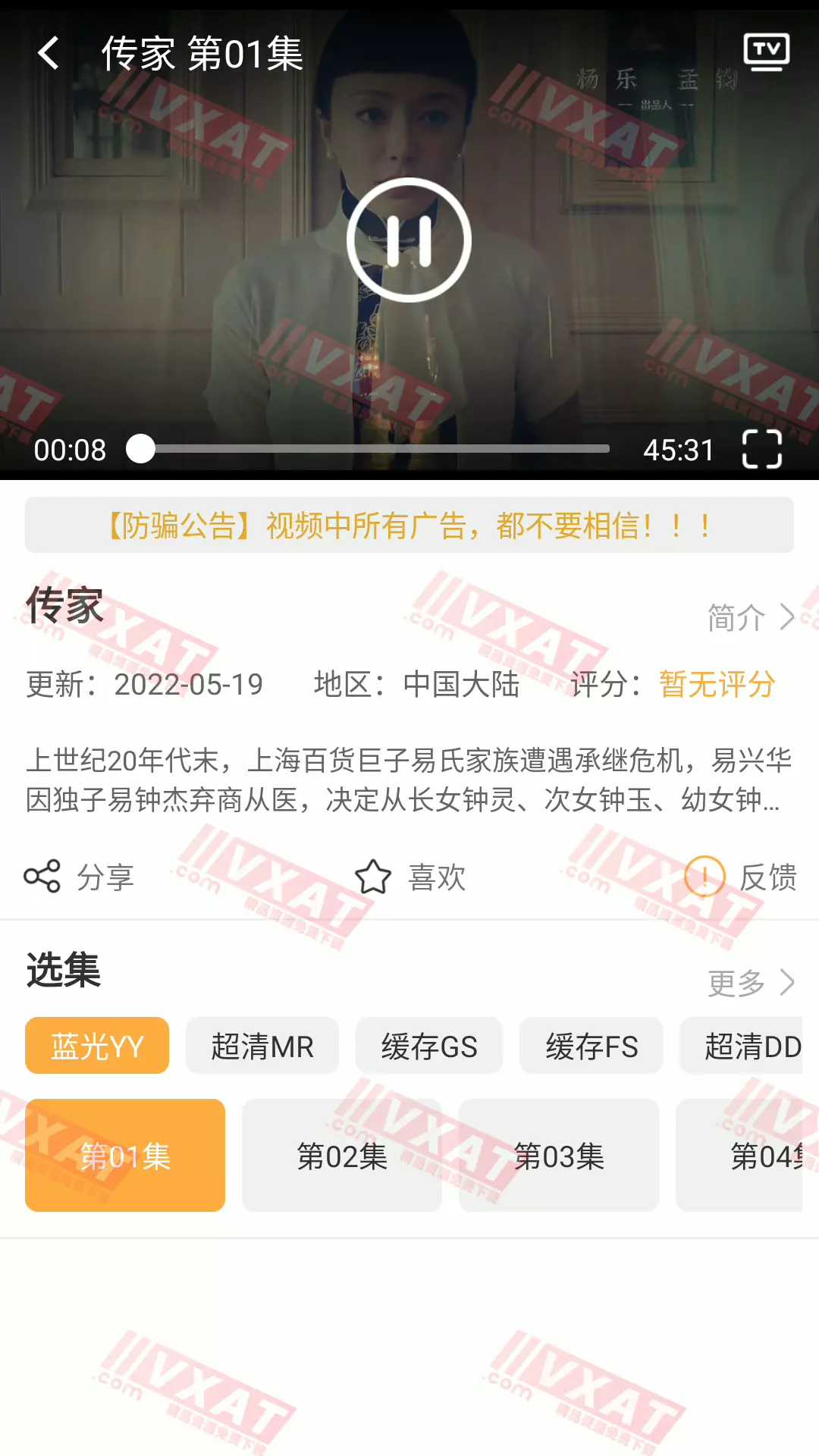The image size is (819, 1456).
Task: Switch to the 缓存GS source
Action: (429, 1046)
